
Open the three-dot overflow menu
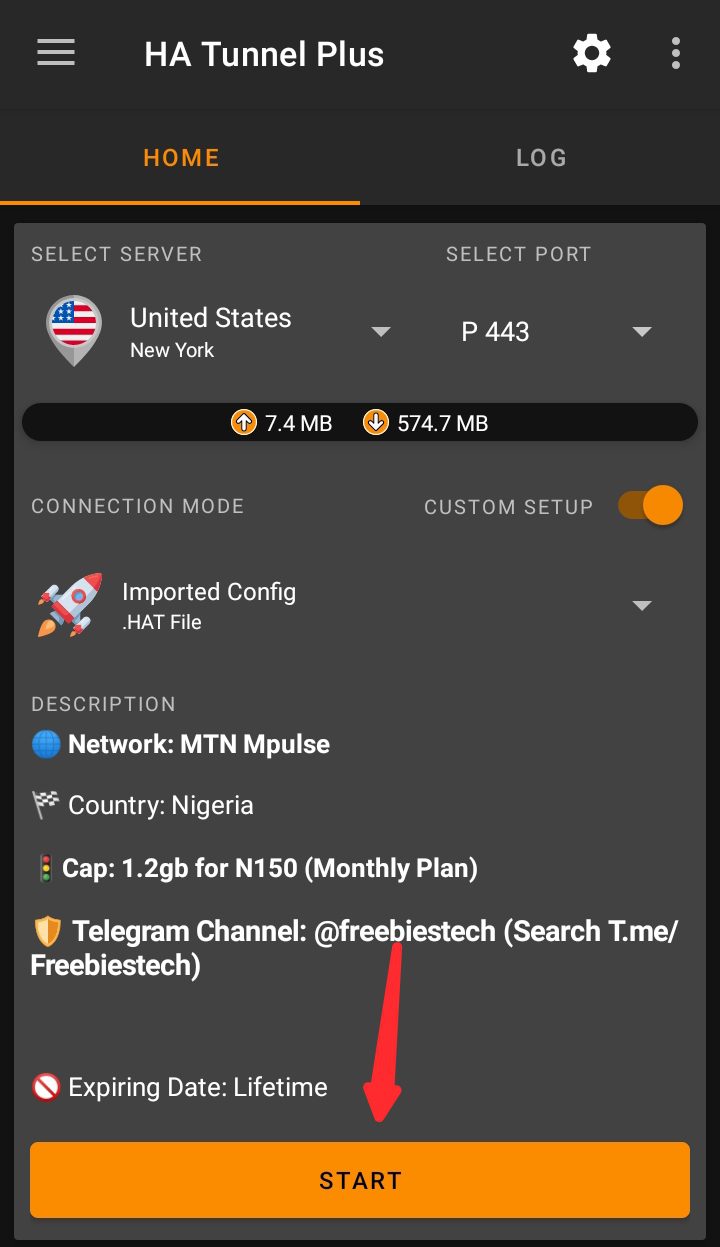point(677,53)
